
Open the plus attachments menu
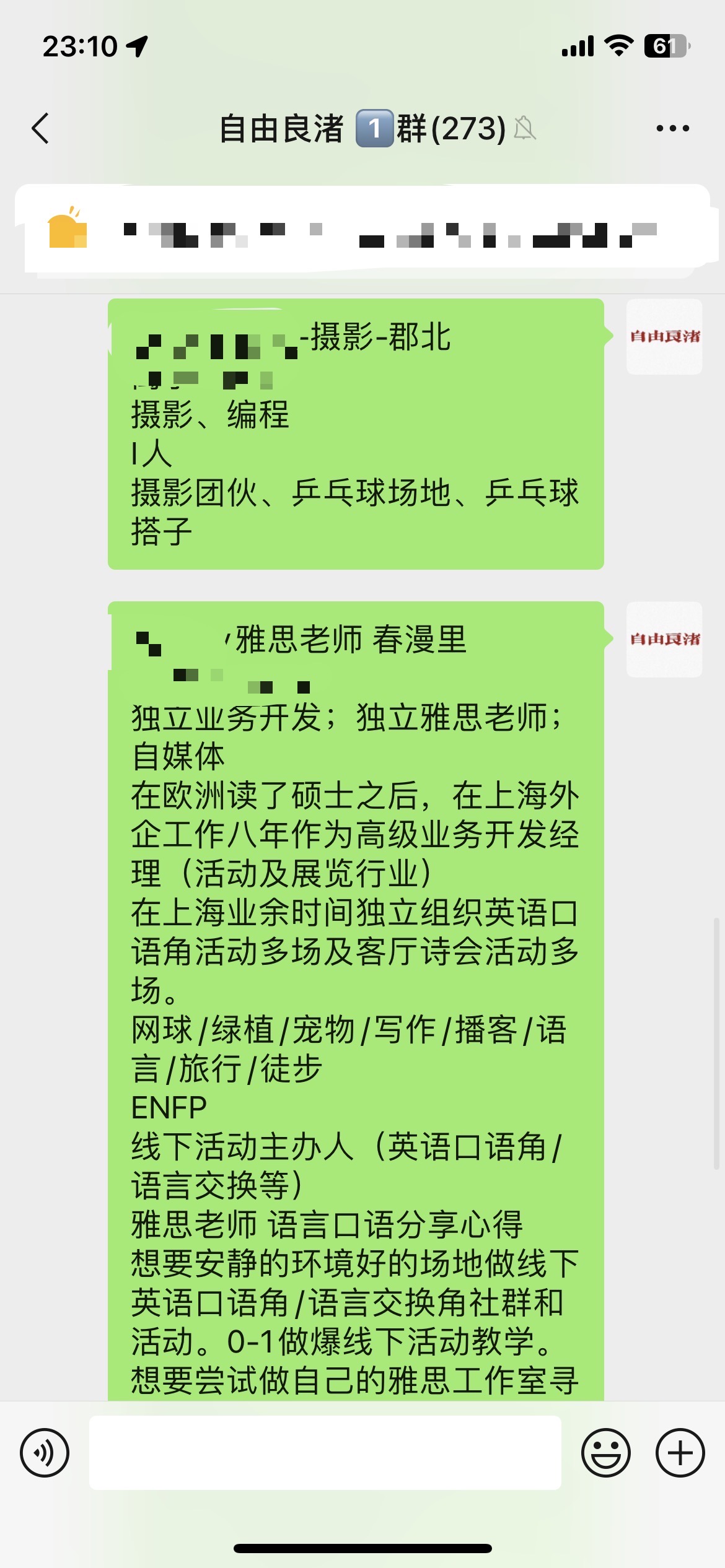pos(680,1453)
